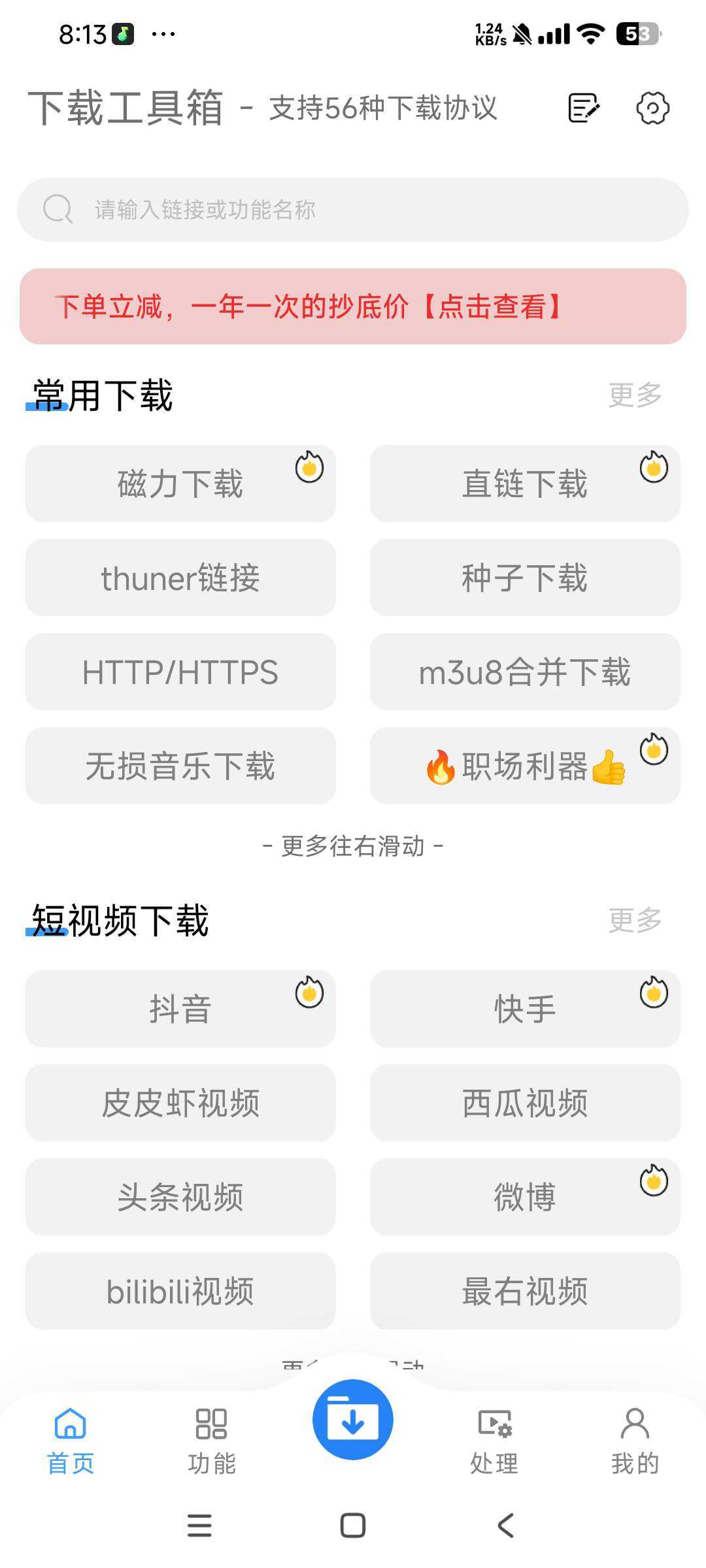Open 种子下载 tool
This screenshot has height=1568, width=706.
pyautogui.click(x=525, y=578)
